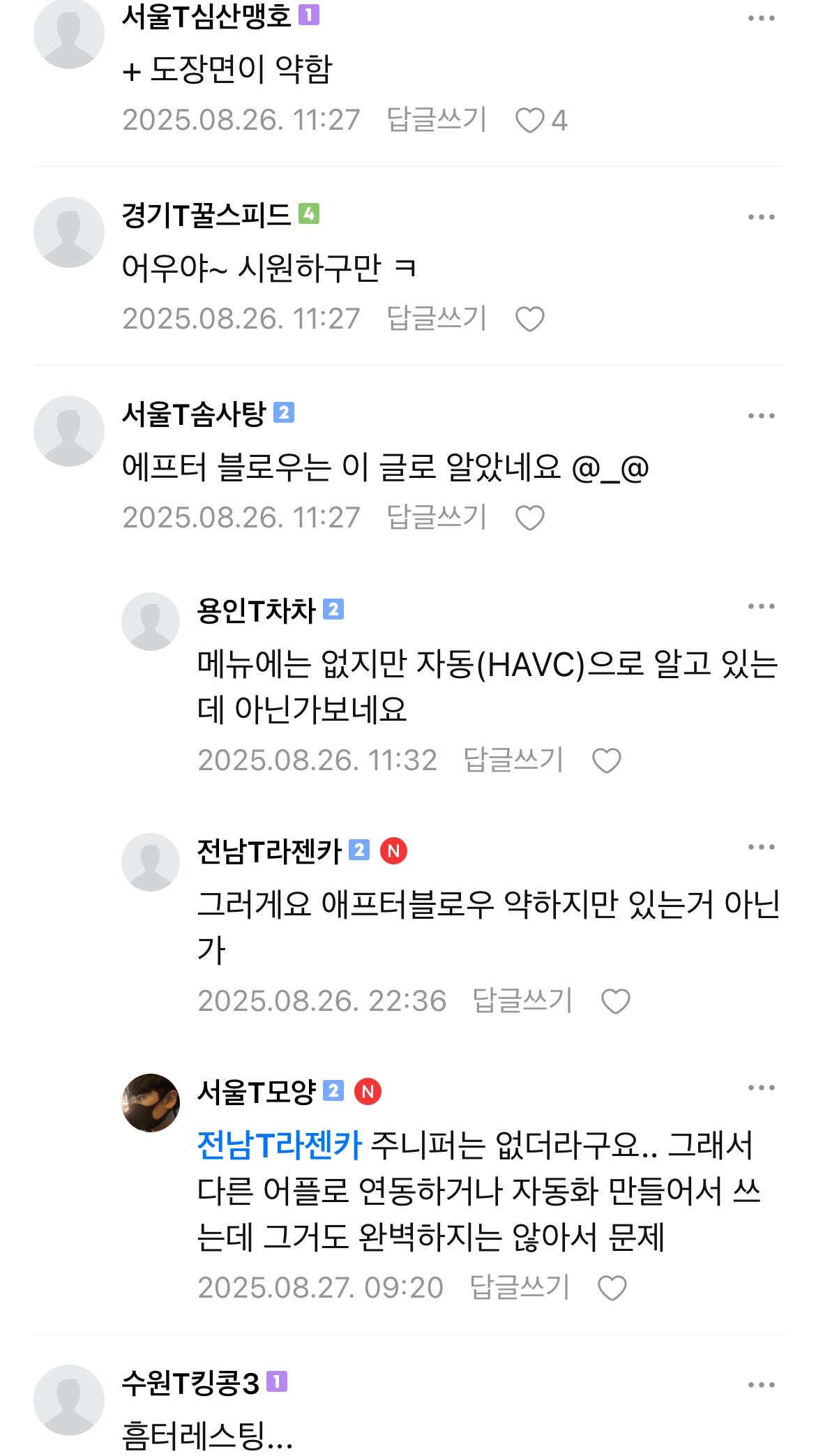Reply to 서울T심산맹호's comment

437,120
